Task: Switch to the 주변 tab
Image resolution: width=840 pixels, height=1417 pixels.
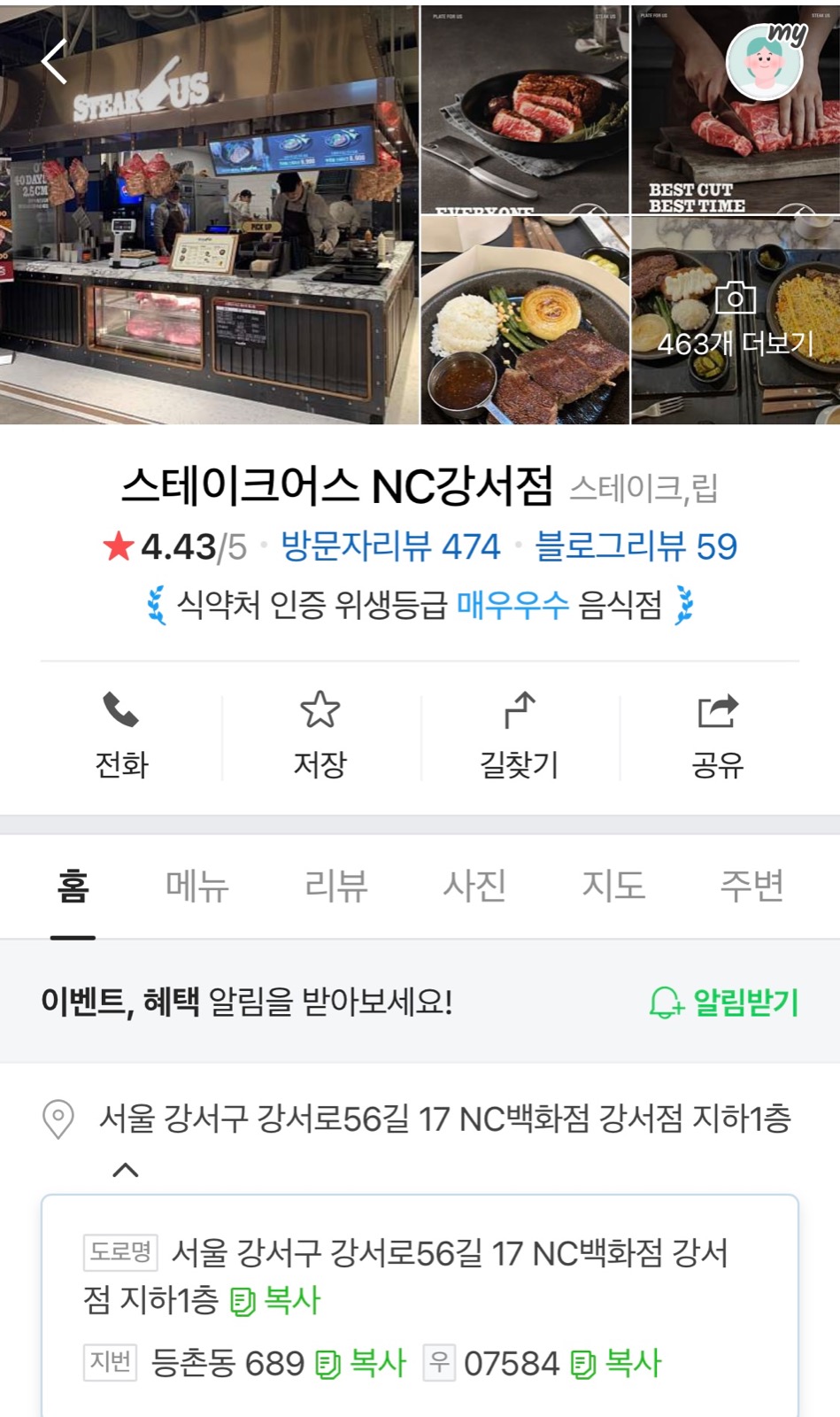Action: (x=751, y=886)
